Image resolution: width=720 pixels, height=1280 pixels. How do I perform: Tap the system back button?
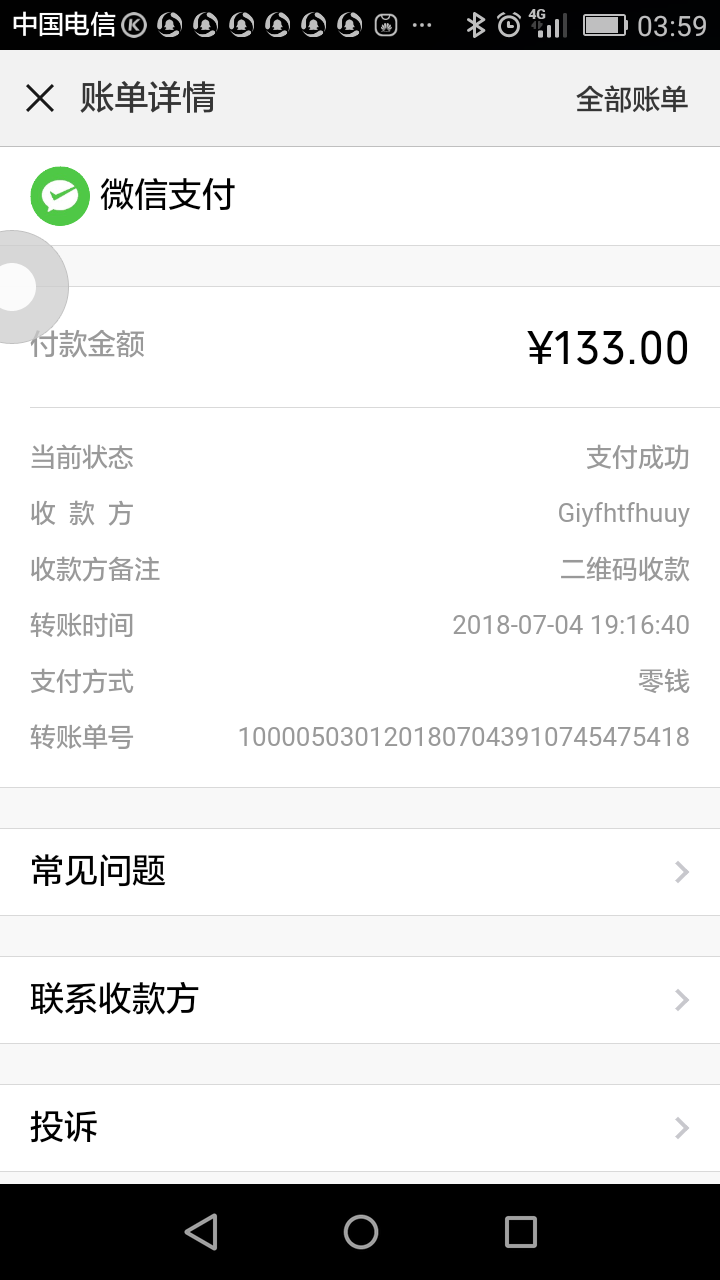point(201,1231)
